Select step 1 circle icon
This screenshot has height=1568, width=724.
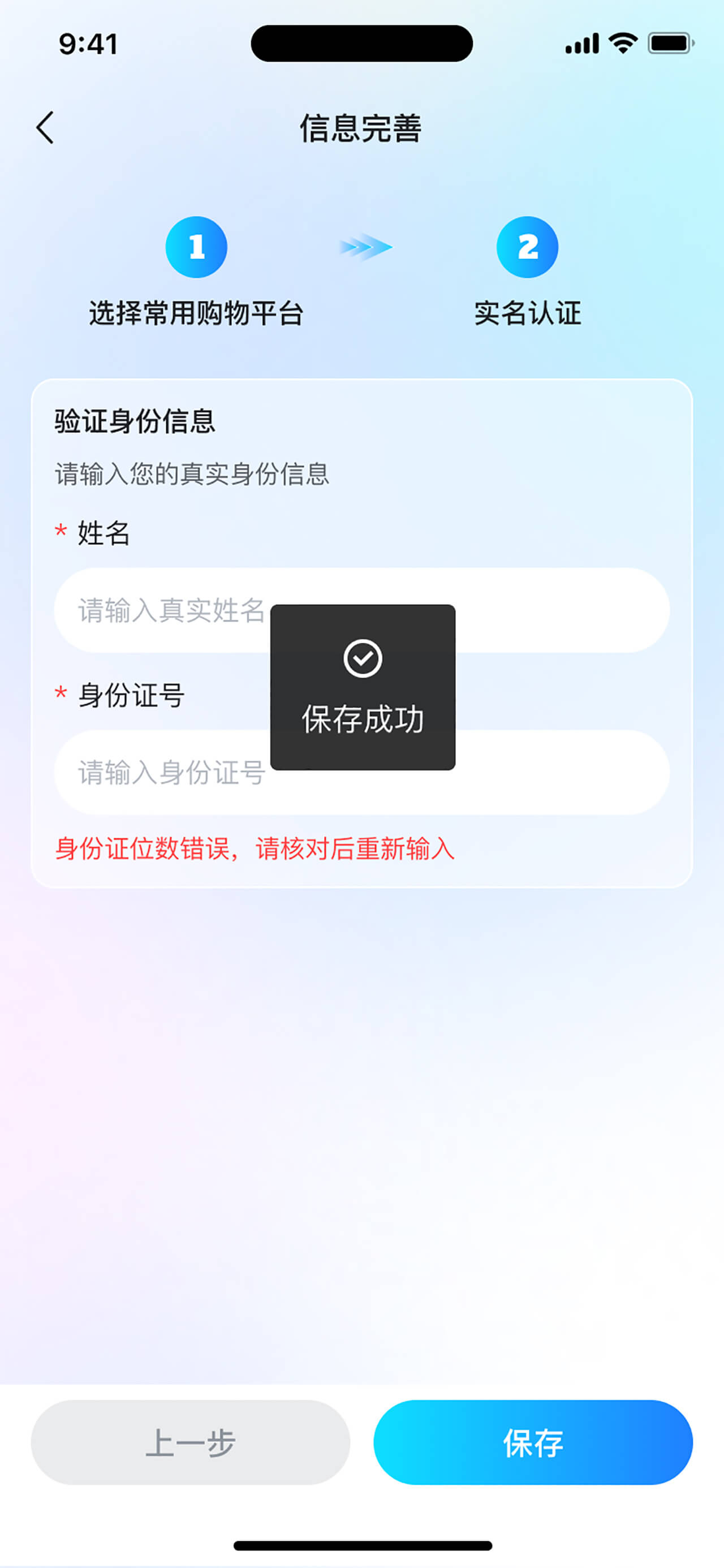(196, 247)
